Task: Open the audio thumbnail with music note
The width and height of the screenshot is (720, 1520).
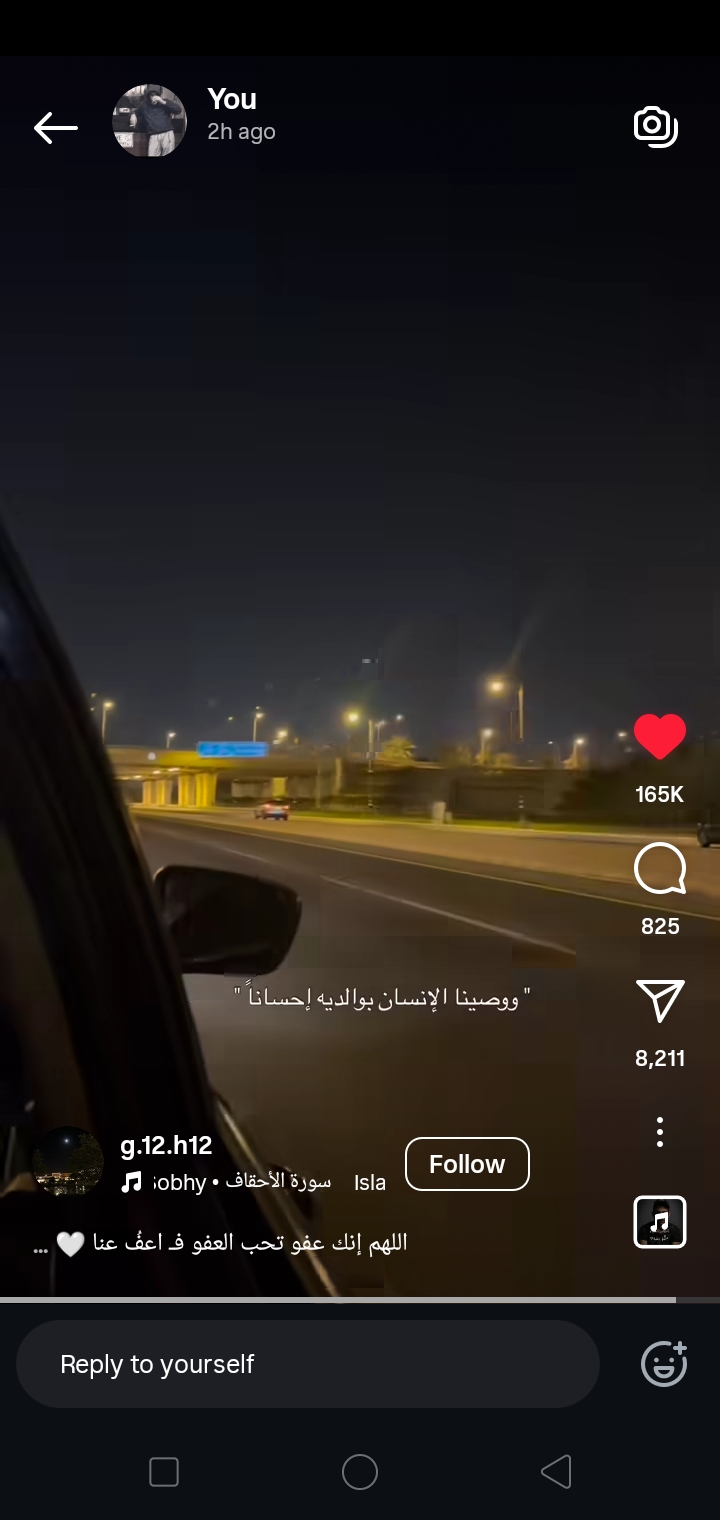Action: [x=660, y=1221]
